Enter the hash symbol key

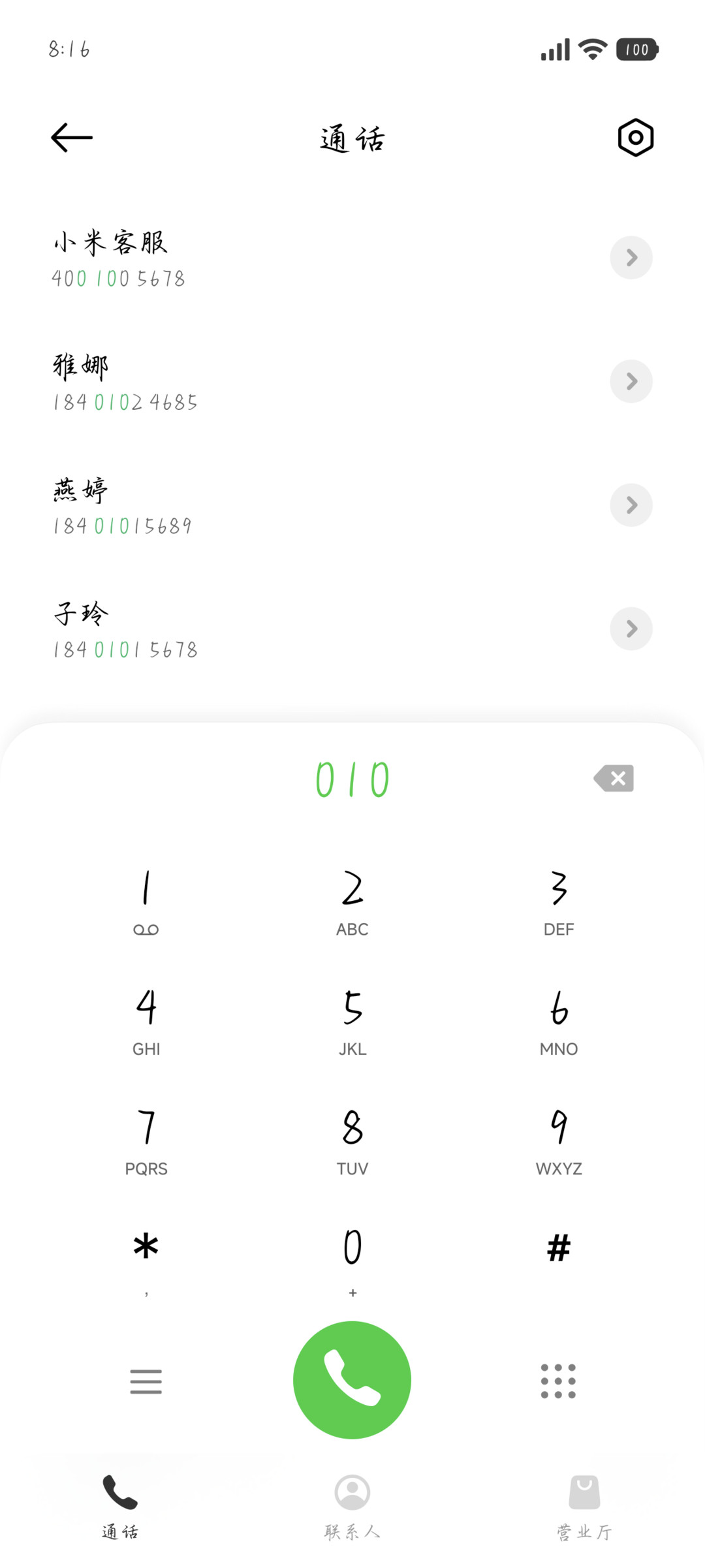(x=559, y=1248)
